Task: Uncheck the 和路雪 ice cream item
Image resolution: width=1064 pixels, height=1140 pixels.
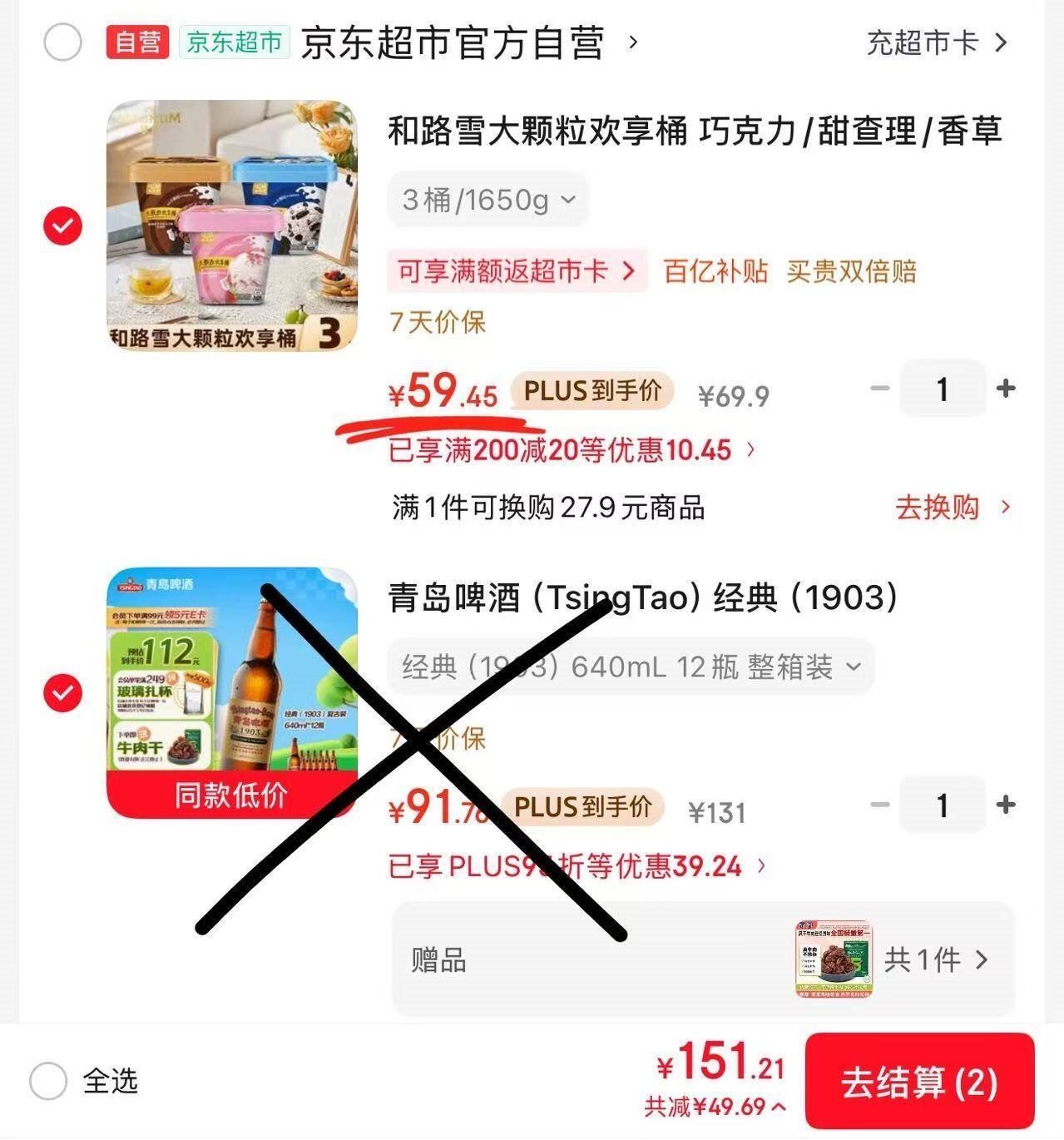Action: click(62, 226)
